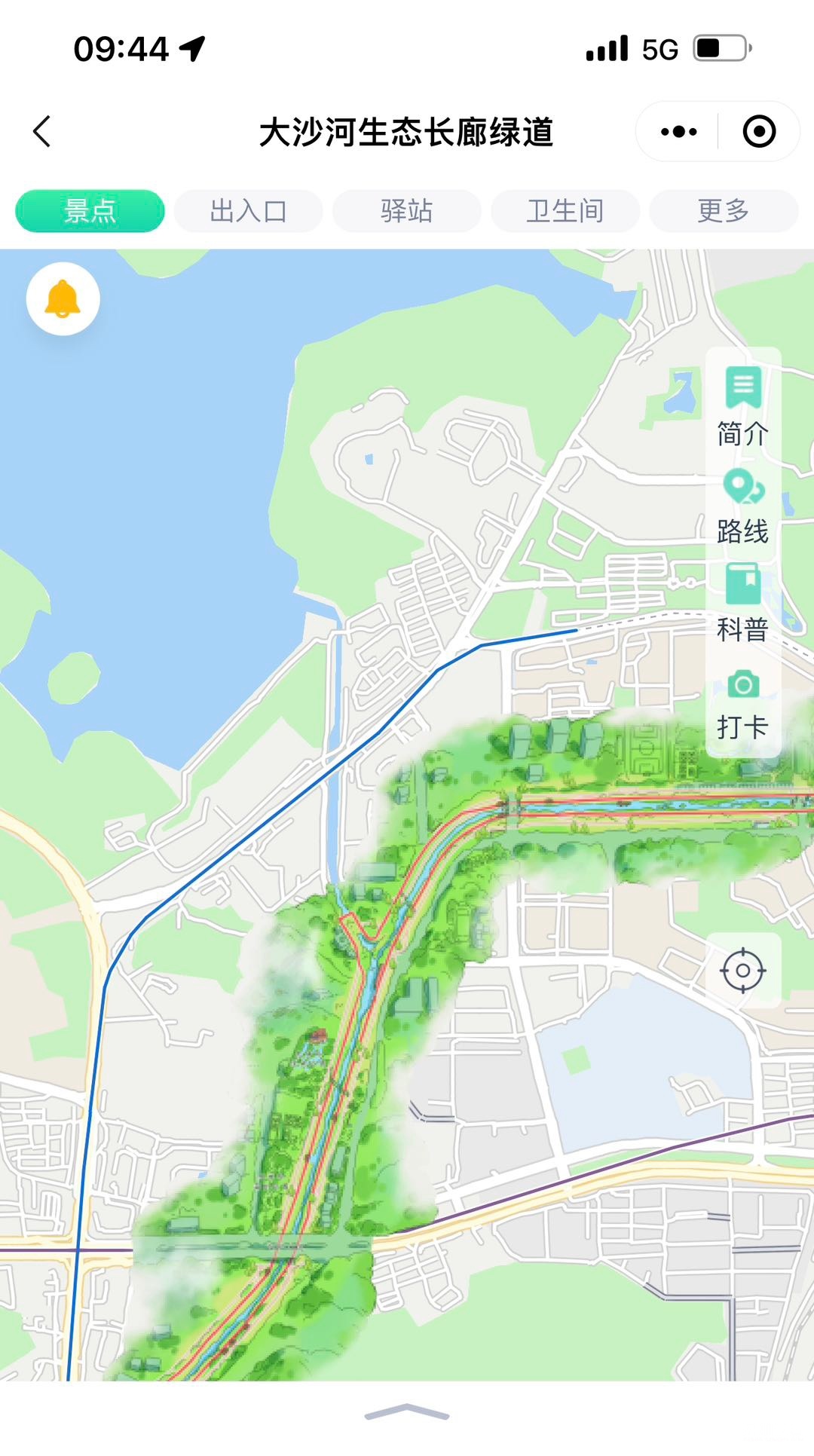
Task: Switch to the 出入口 tab
Action: click(x=248, y=211)
